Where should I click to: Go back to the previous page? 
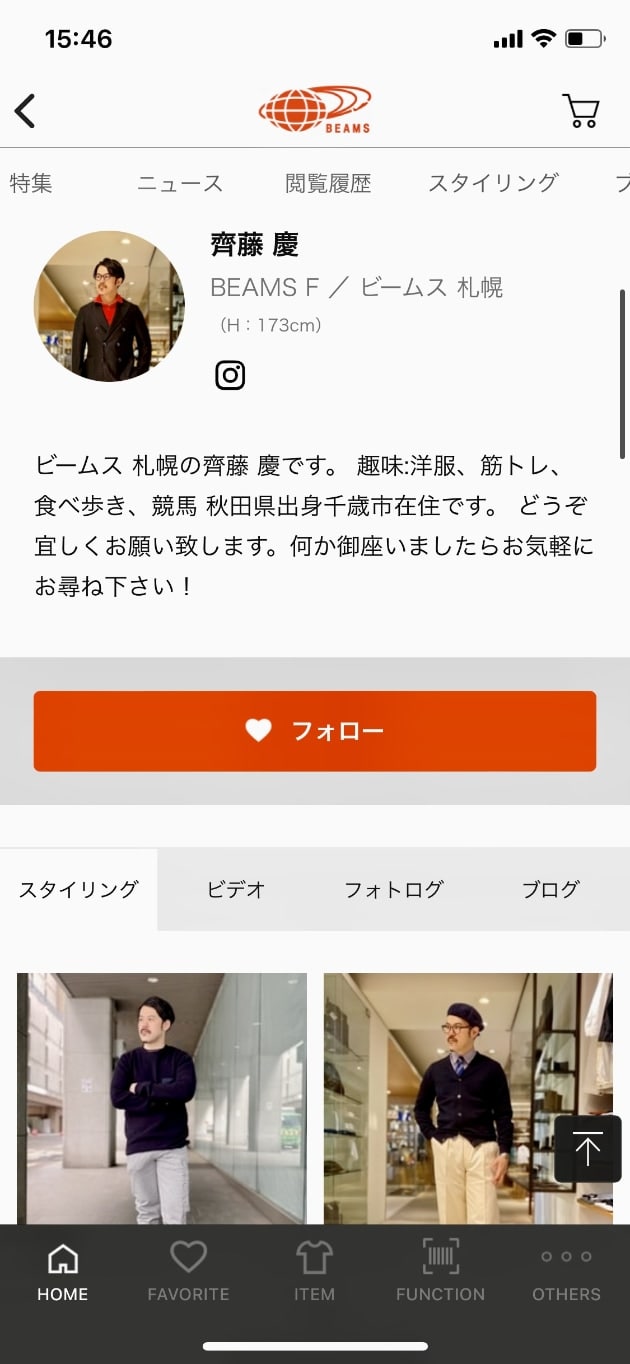(26, 111)
